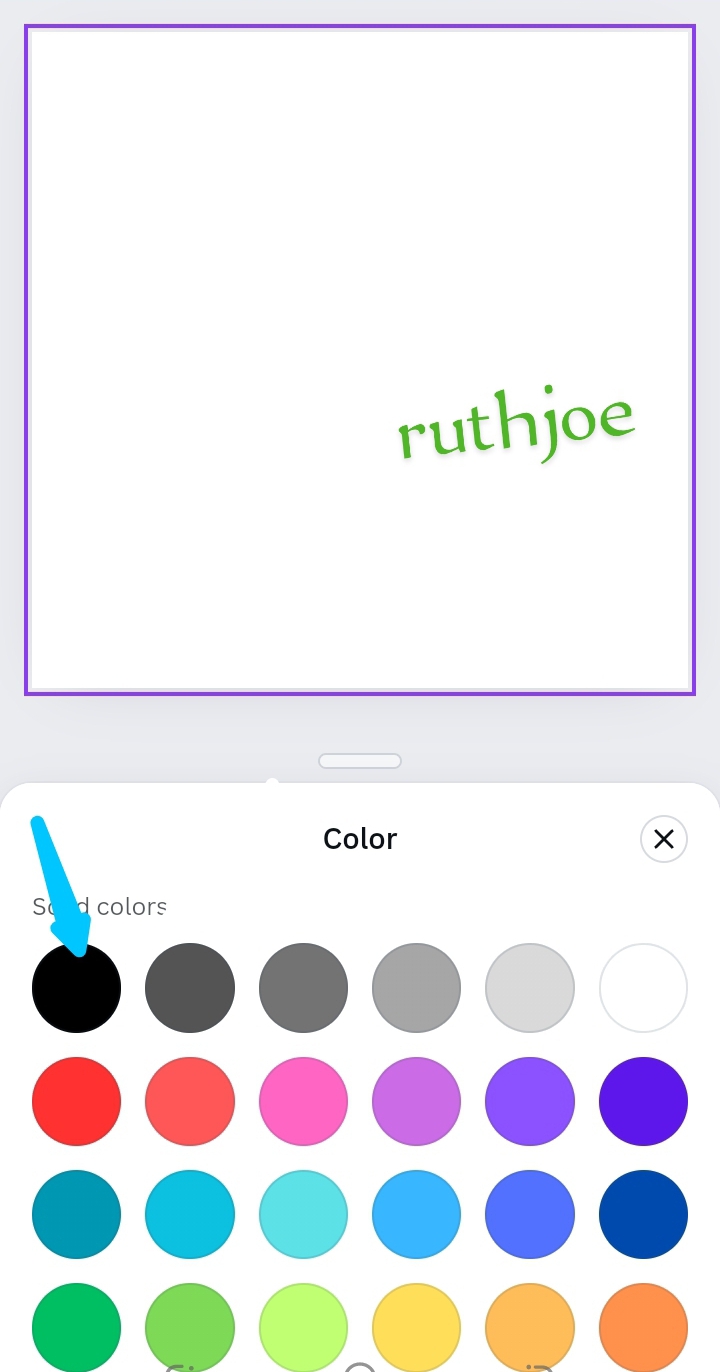The image size is (720, 1372).
Task: Pick the bright red color swatch
Action: [77, 1102]
